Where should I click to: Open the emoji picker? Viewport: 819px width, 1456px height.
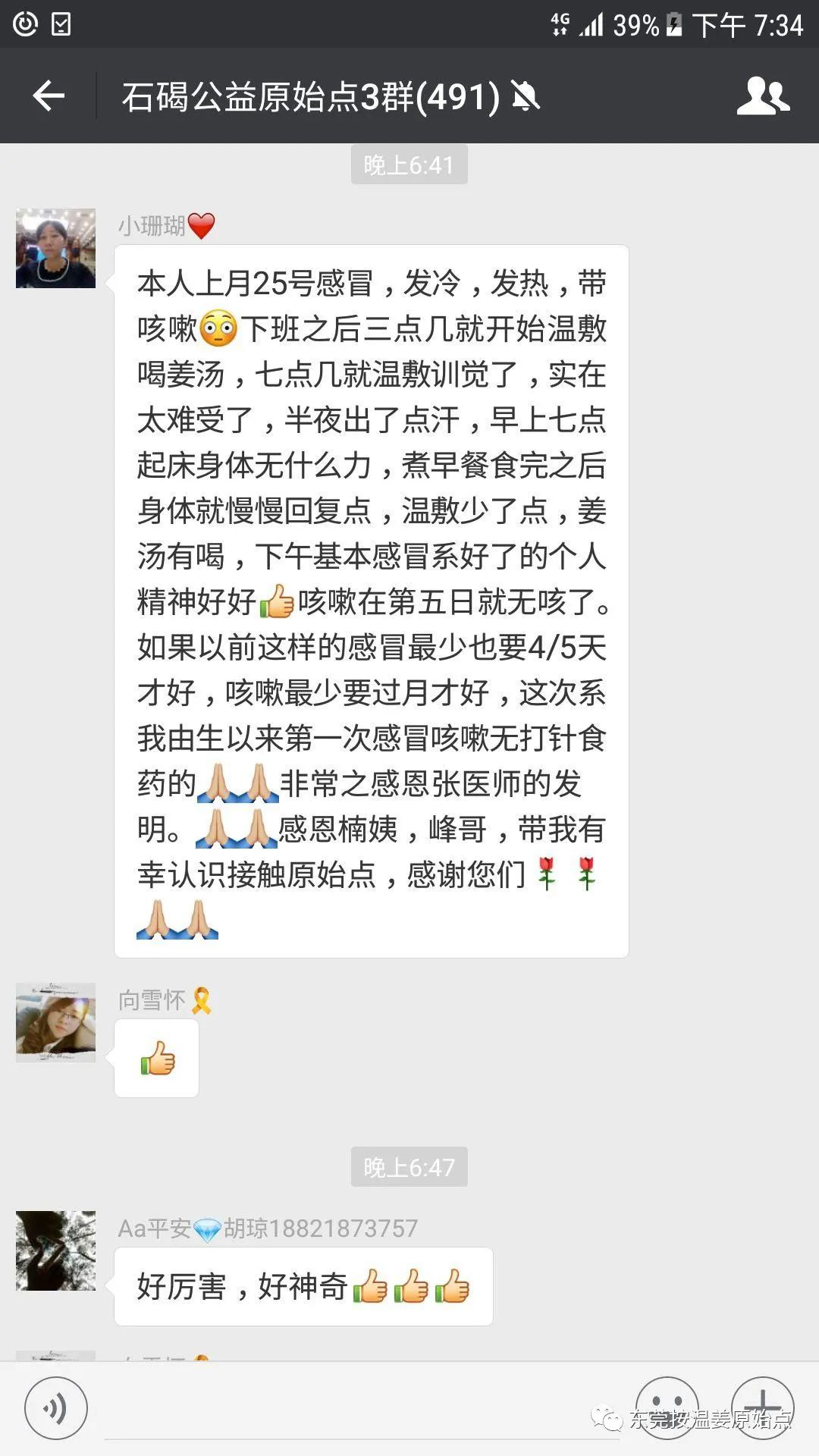pos(666,1407)
